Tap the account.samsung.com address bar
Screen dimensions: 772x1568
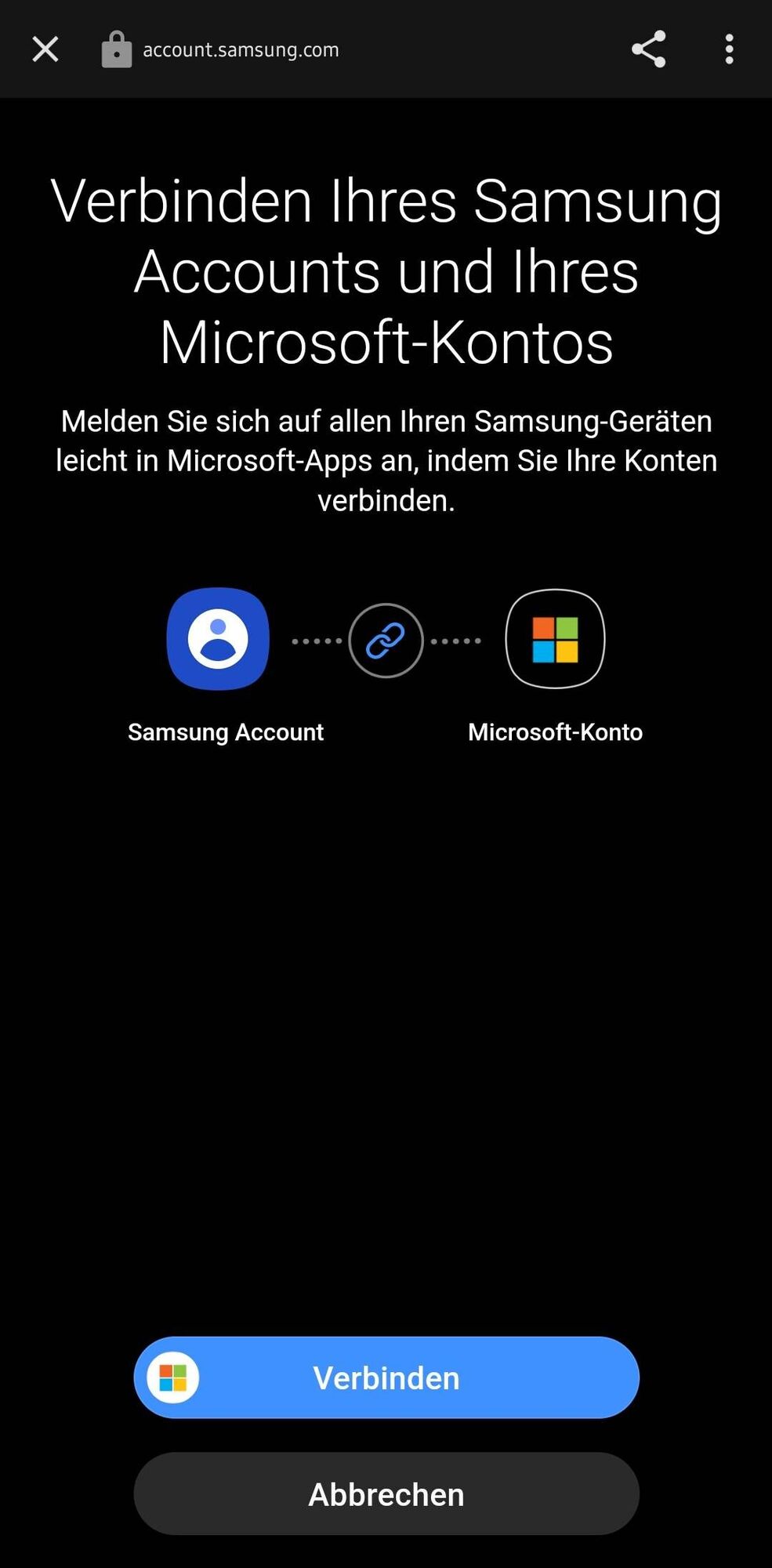(x=241, y=49)
